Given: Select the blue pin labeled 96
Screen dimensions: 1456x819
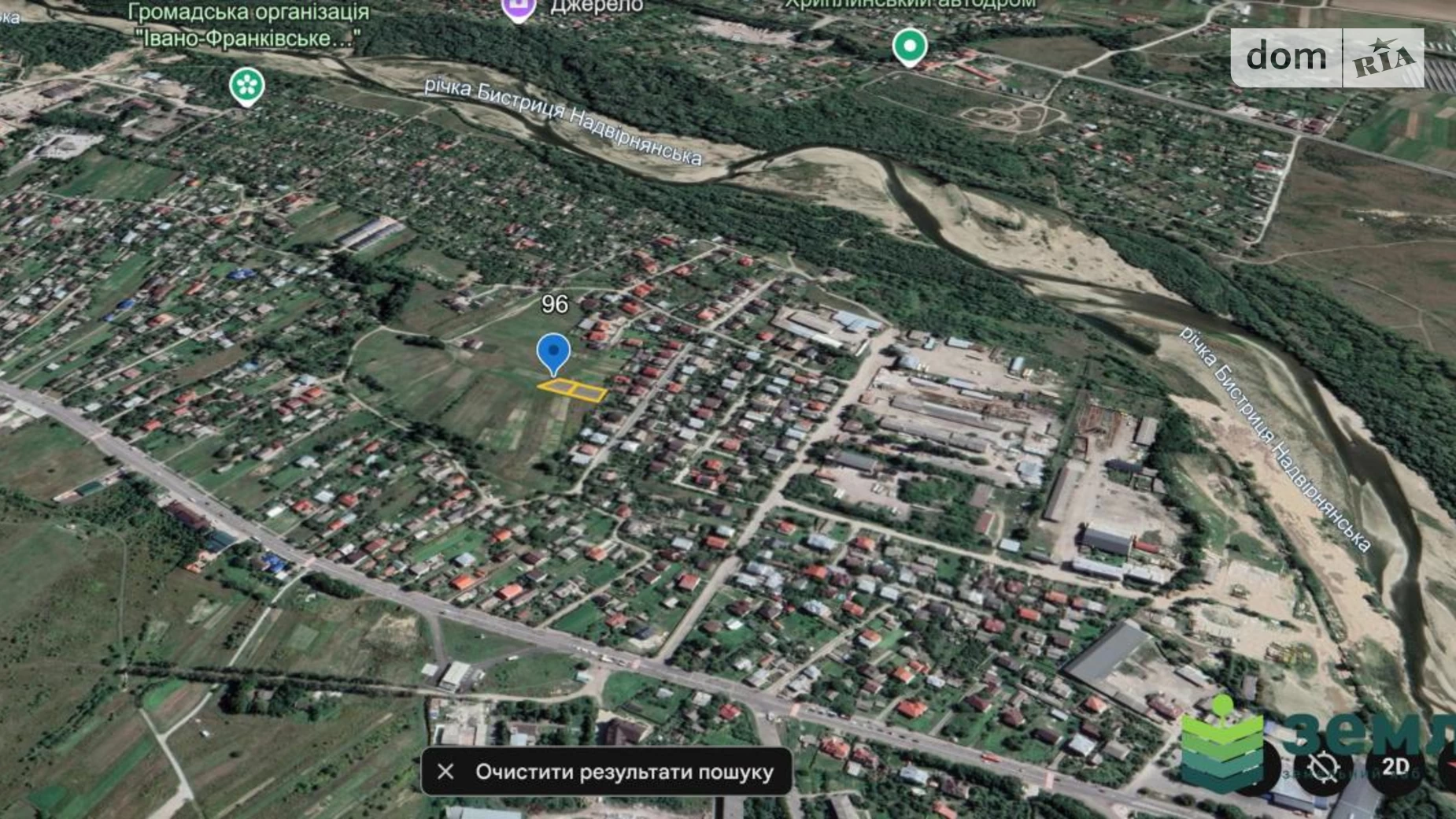Looking at the screenshot, I should coord(553,353).
